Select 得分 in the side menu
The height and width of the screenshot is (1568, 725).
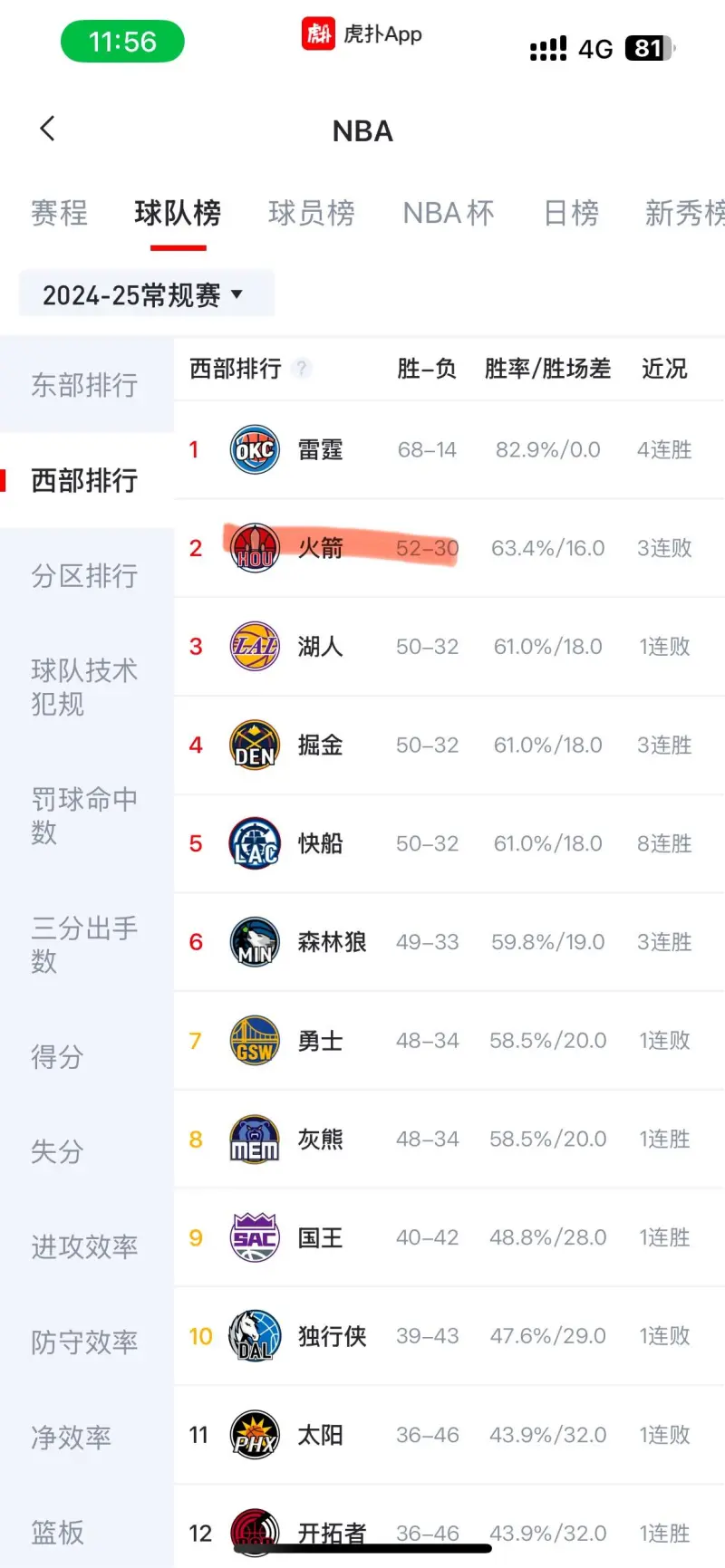[57, 1056]
